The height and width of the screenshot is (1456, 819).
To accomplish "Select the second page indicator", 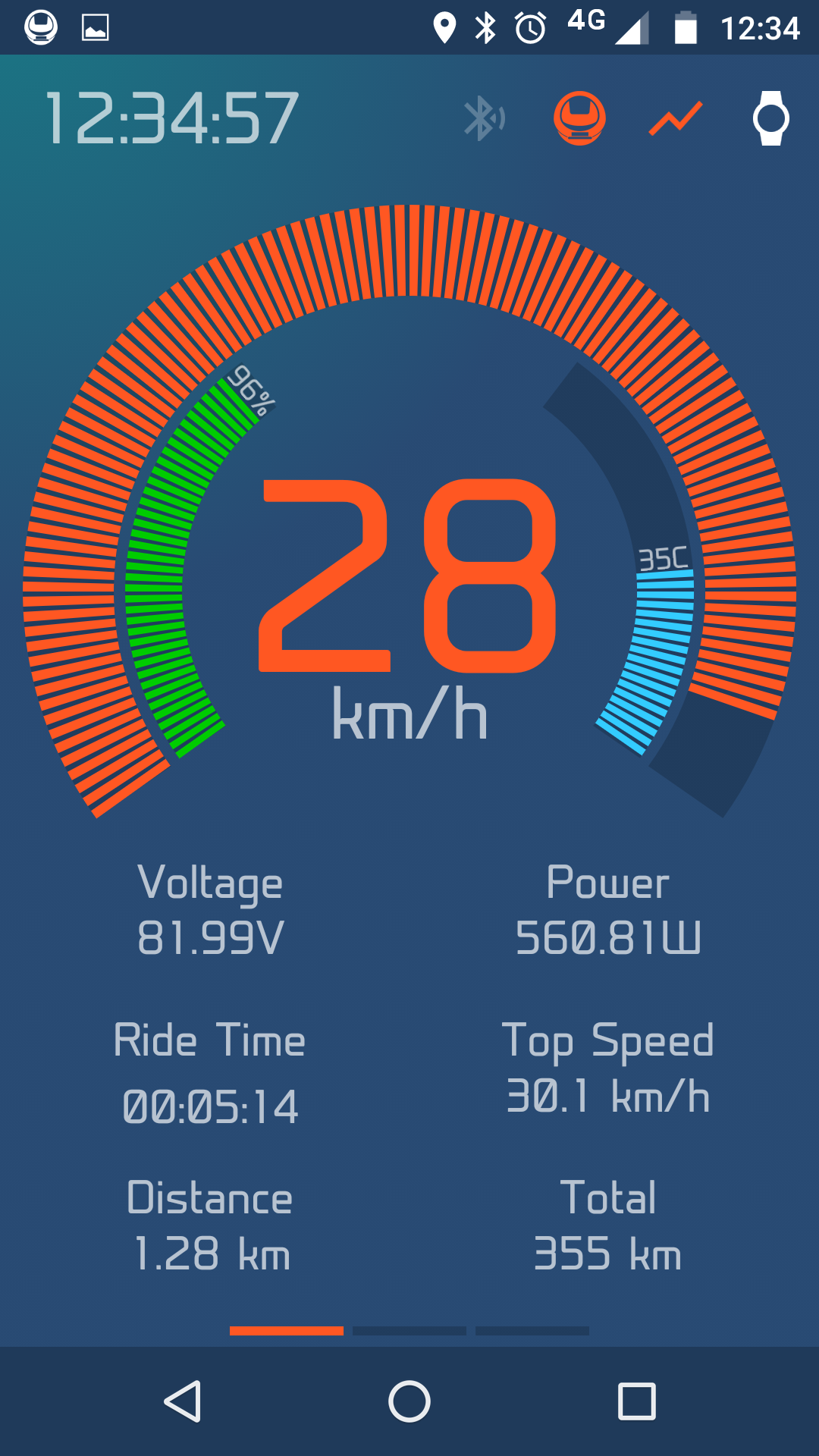I will pyautogui.click(x=409, y=1331).
